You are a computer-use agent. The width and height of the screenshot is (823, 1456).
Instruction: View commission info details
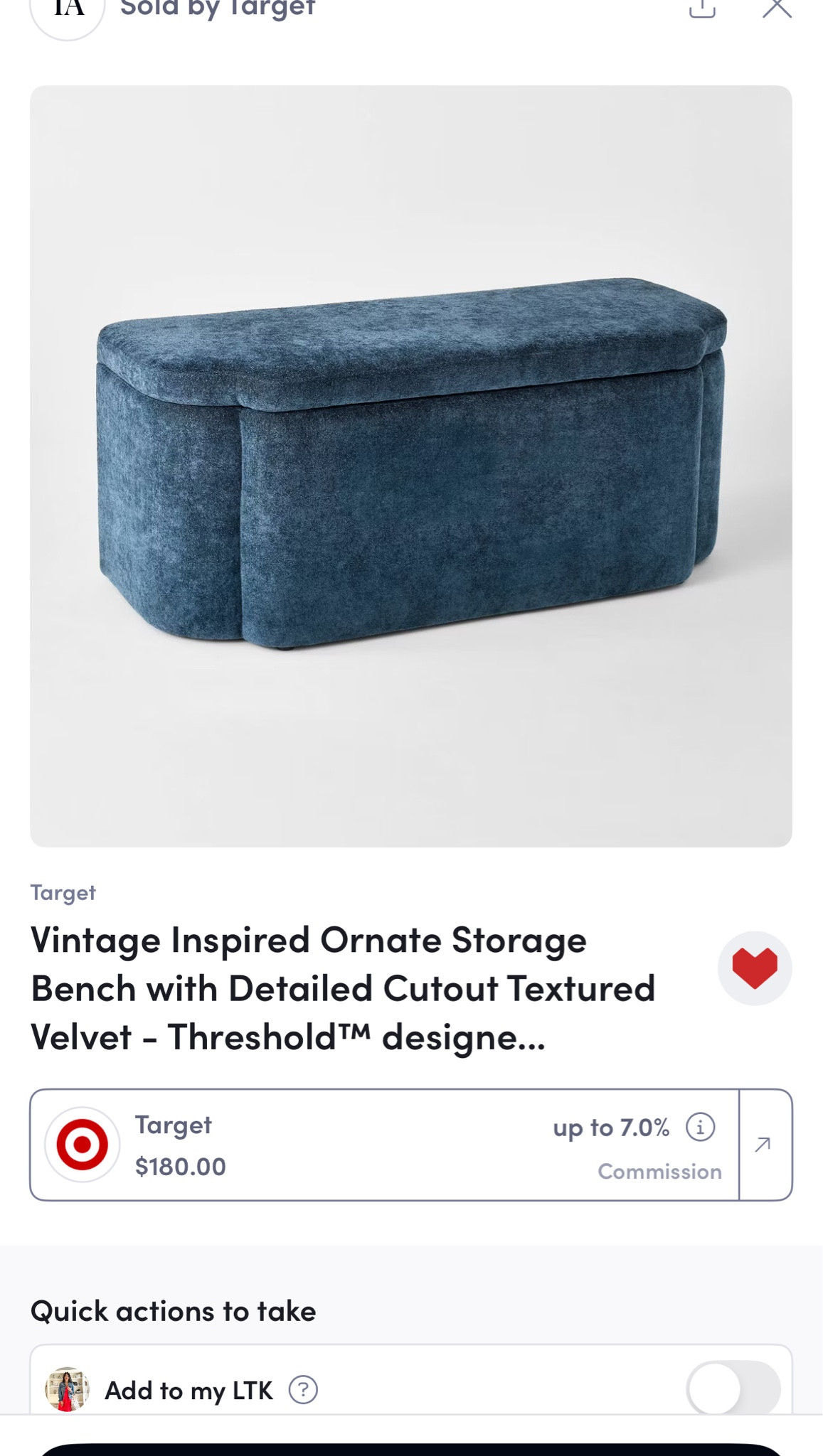pyautogui.click(x=701, y=1127)
